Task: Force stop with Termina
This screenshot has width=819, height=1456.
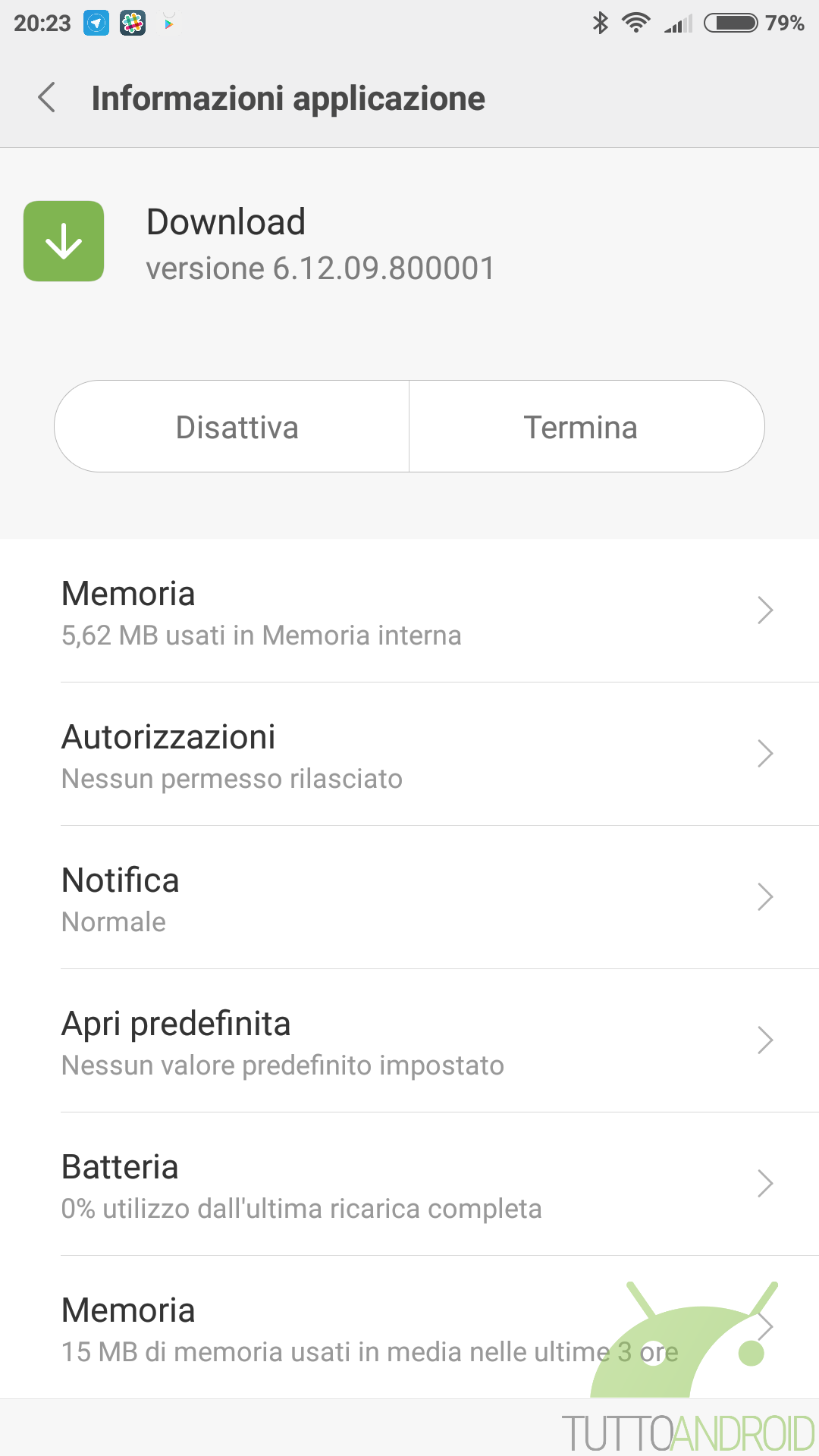Action: click(x=587, y=426)
